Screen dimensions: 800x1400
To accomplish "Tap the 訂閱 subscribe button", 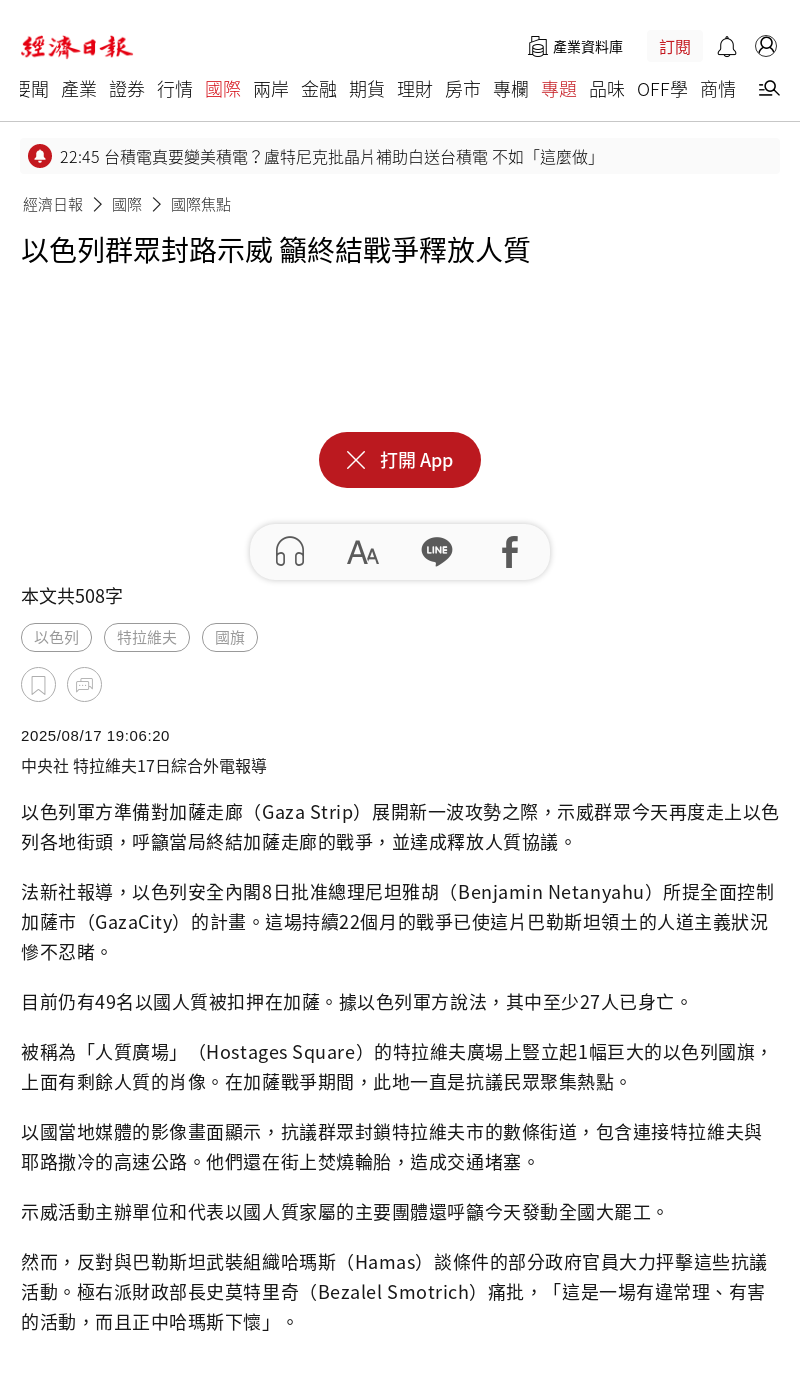I will [675, 47].
